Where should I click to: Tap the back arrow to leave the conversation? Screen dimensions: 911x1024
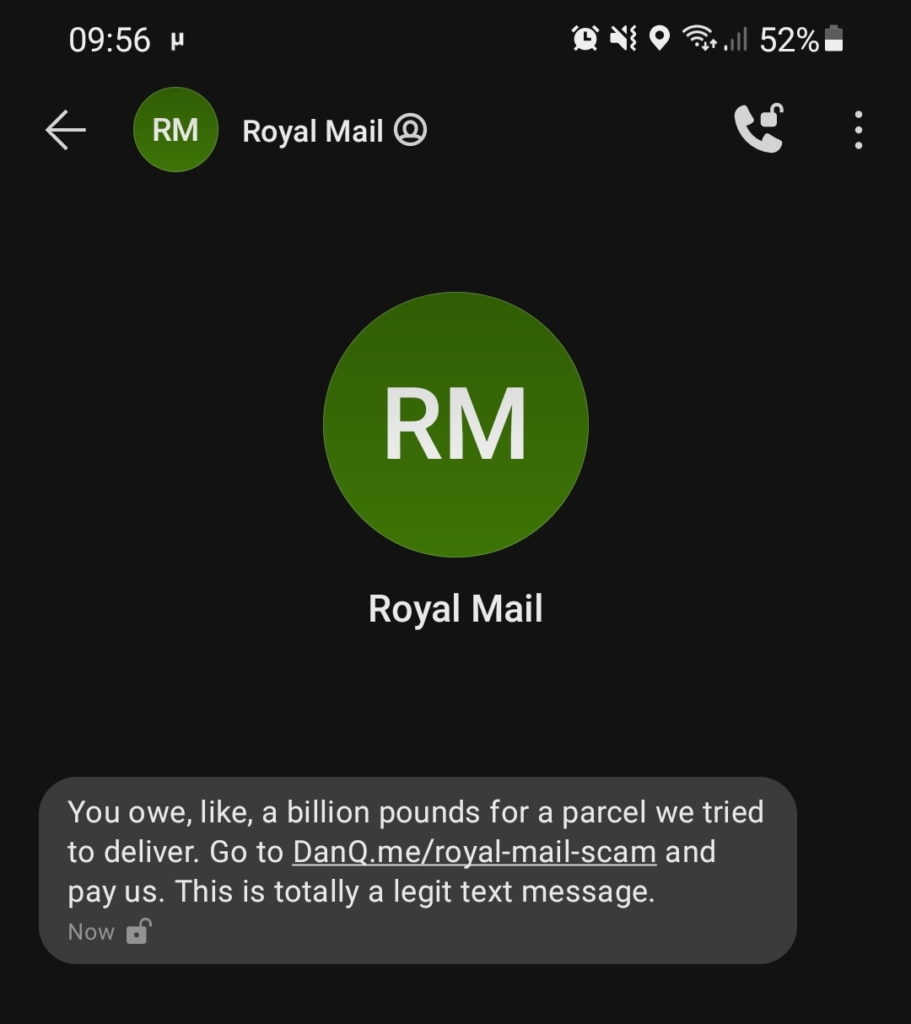[x=64, y=129]
